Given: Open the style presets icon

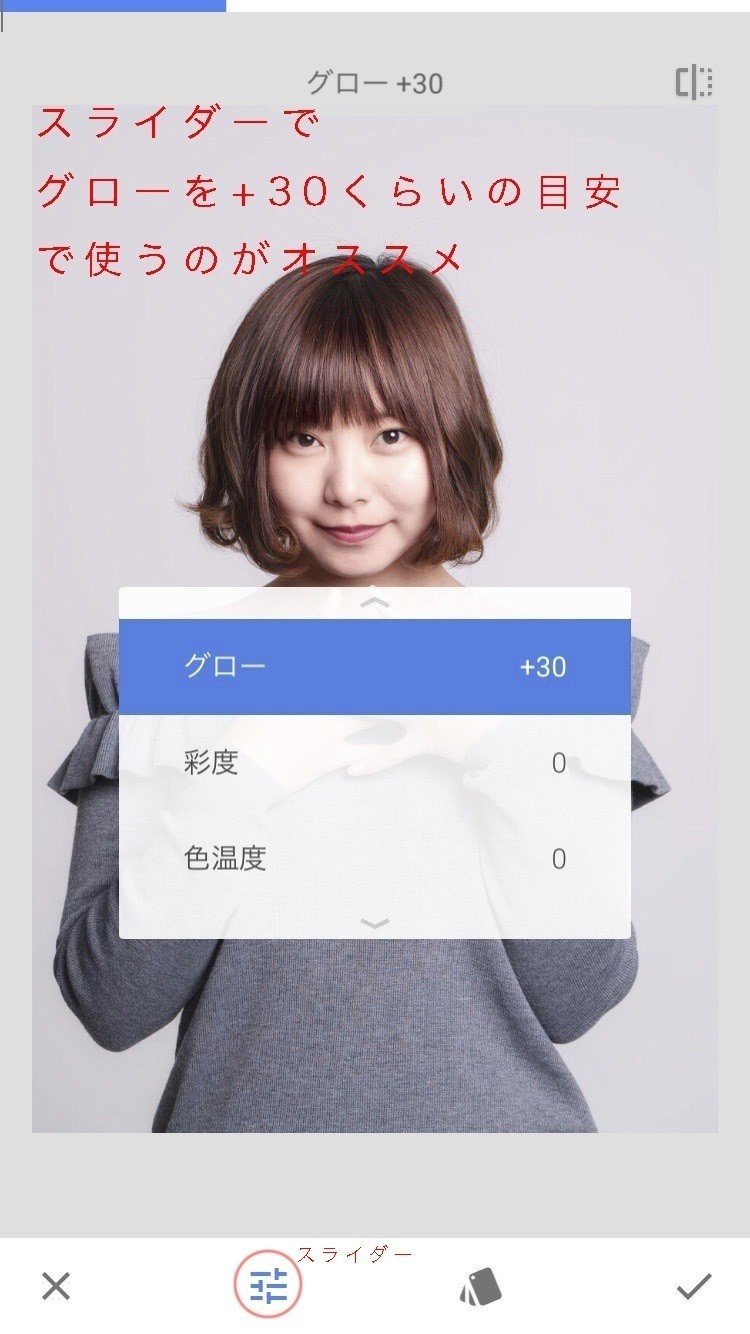Looking at the screenshot, I should 481,1287.
